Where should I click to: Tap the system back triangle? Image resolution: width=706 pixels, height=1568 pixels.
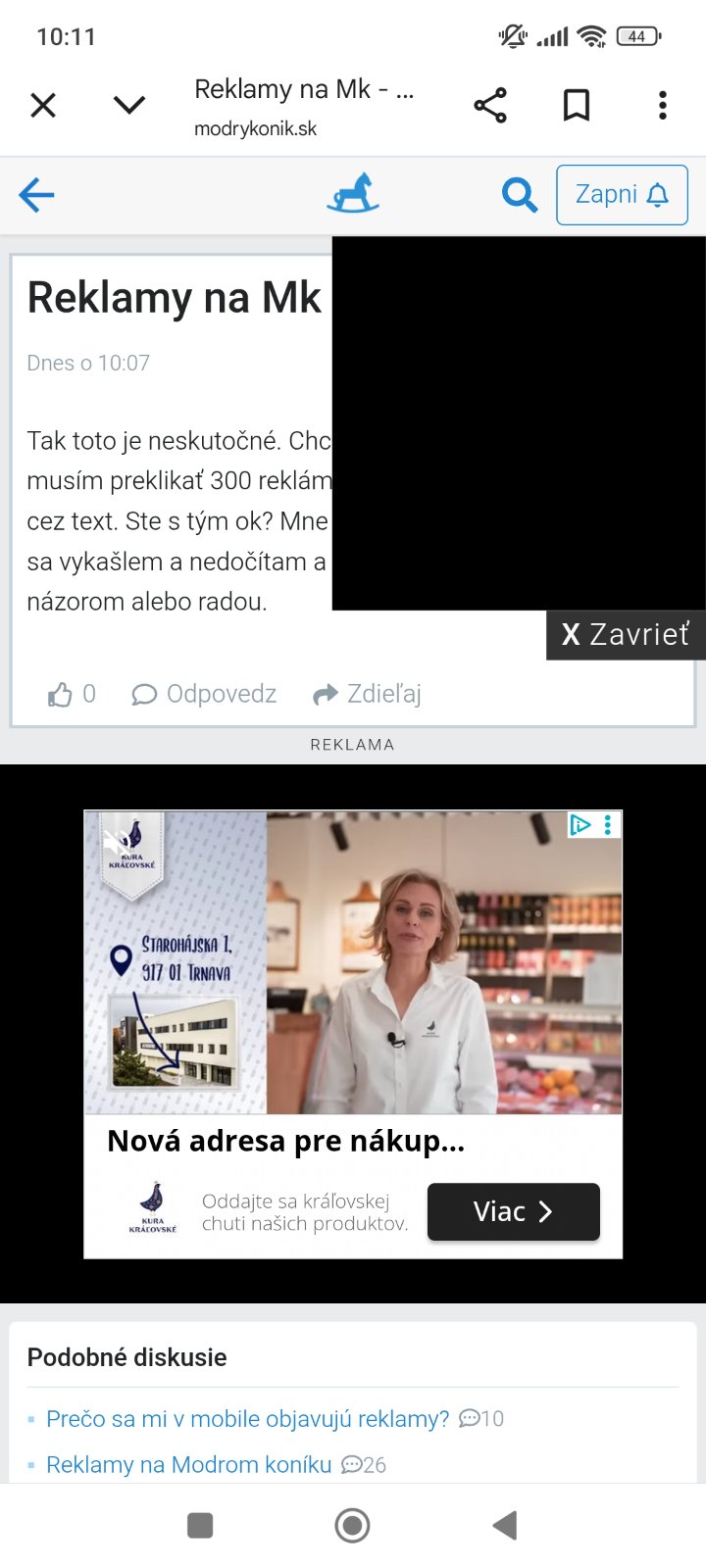505,1525
